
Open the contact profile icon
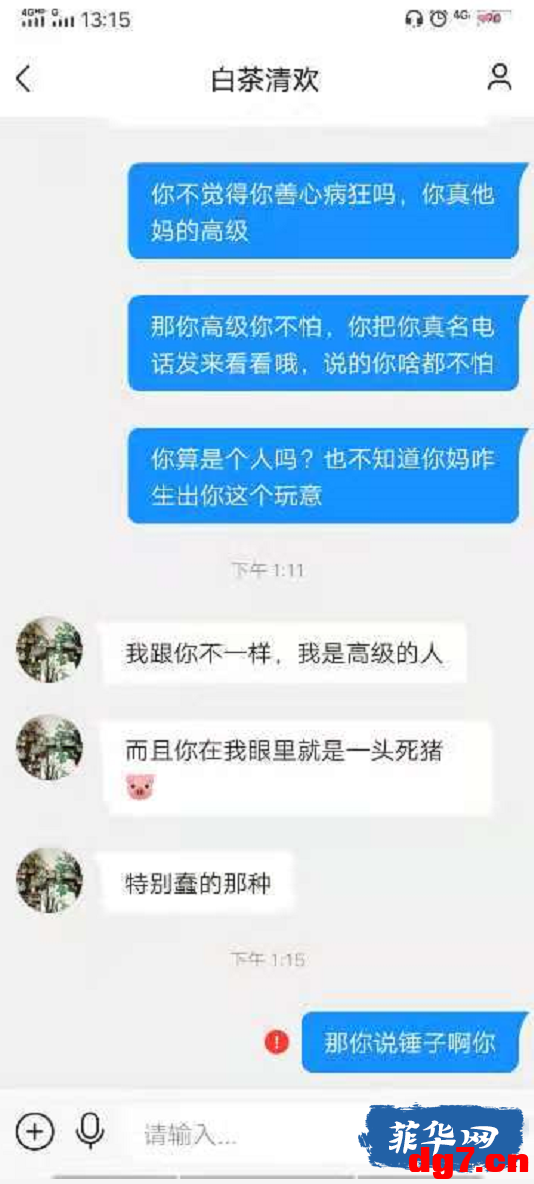(x=499, y=77)
